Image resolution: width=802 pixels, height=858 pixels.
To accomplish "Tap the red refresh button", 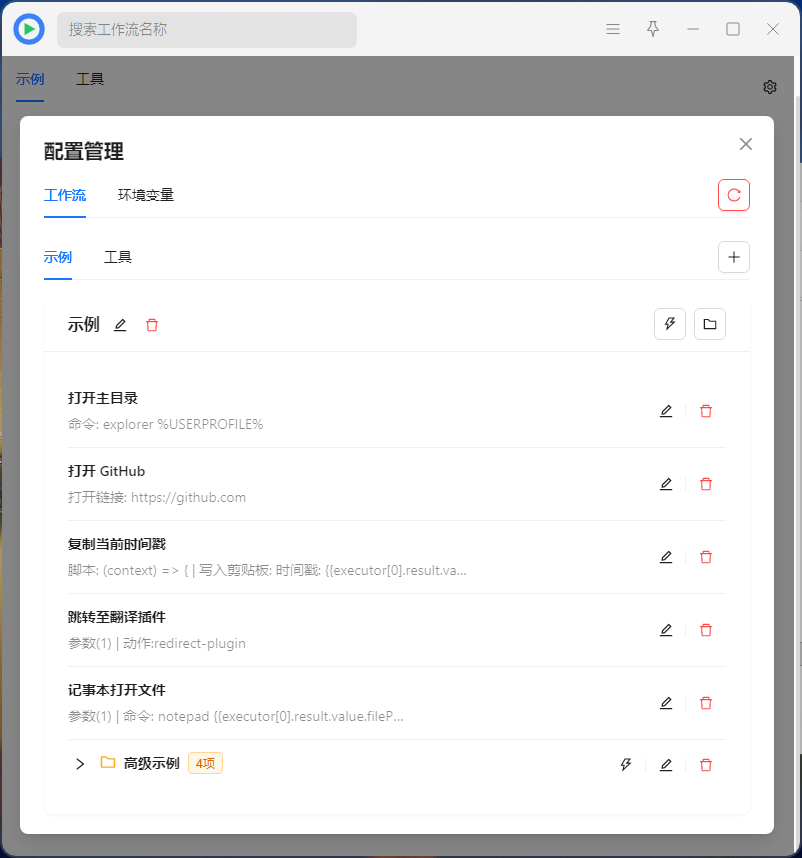I will (733, 195).
